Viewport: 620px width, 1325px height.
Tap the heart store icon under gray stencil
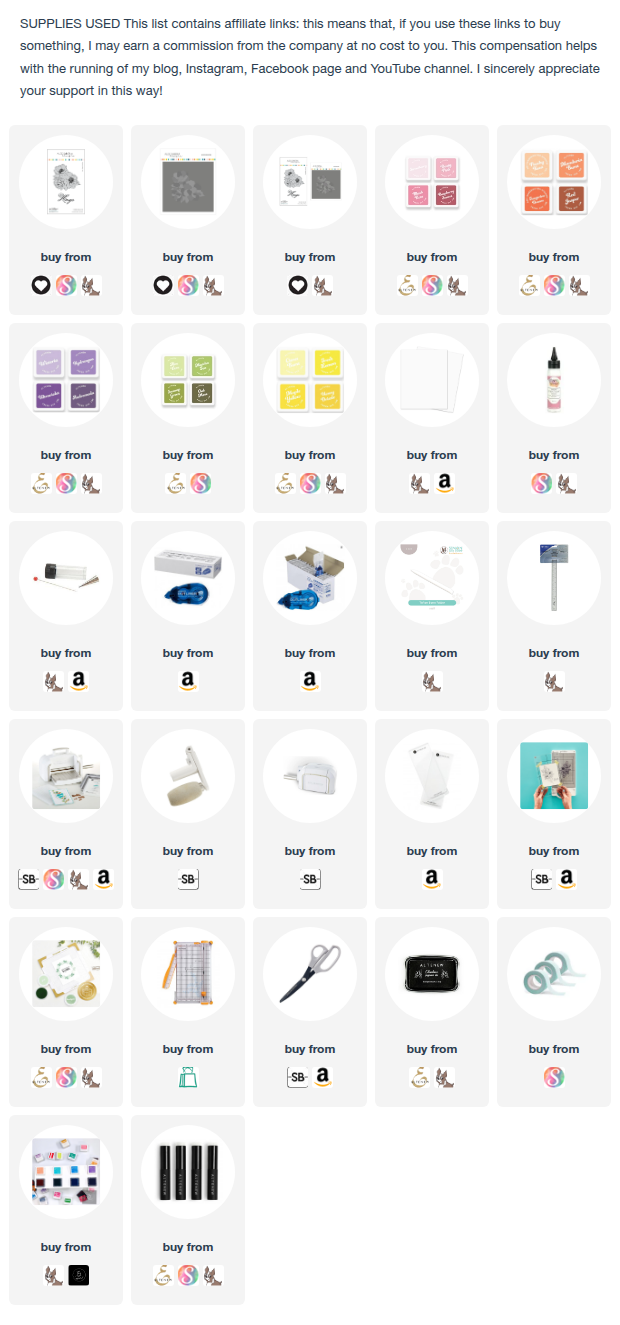point(162,285)
